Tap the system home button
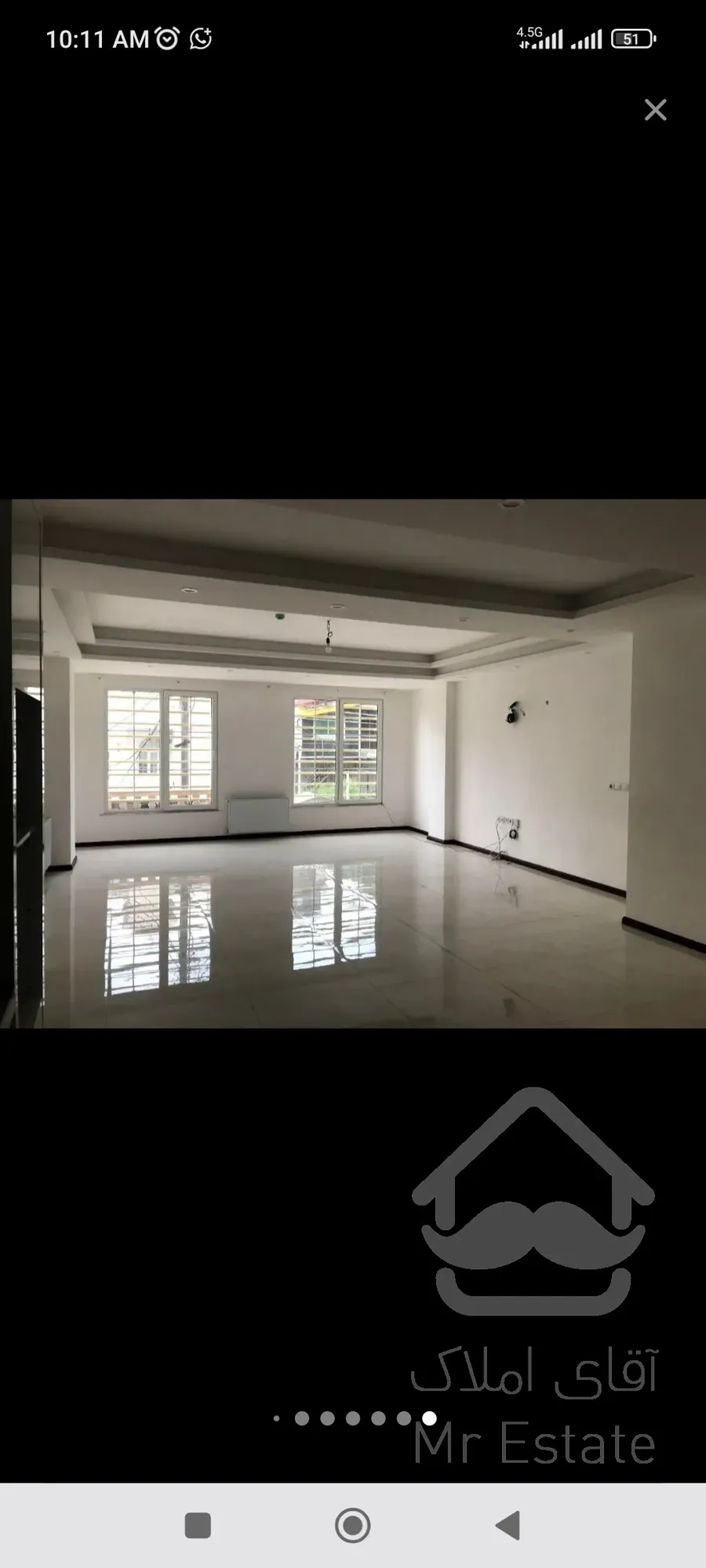 click(353, 1526)
